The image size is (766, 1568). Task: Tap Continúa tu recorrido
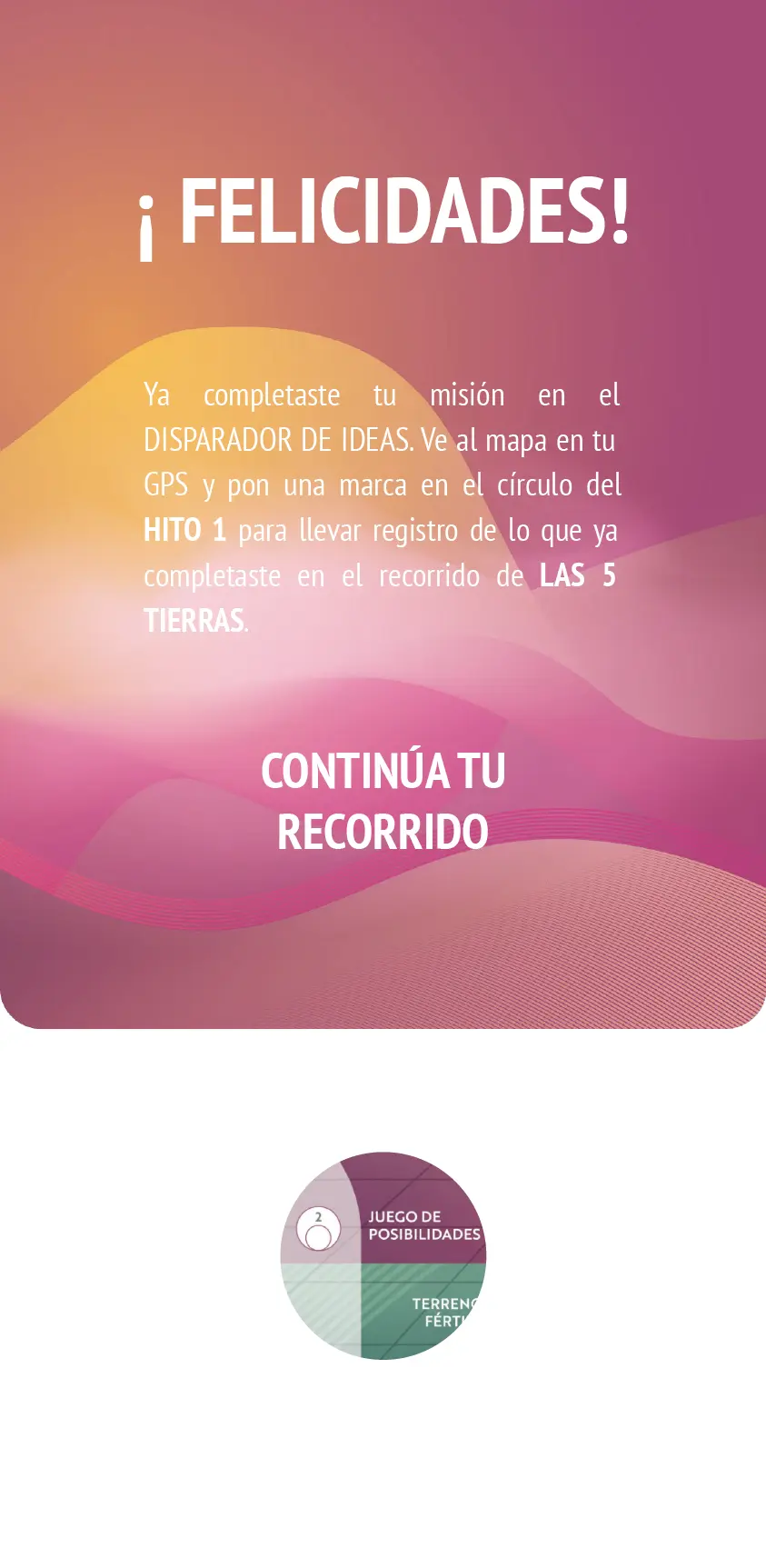click(x=383, y=801)
